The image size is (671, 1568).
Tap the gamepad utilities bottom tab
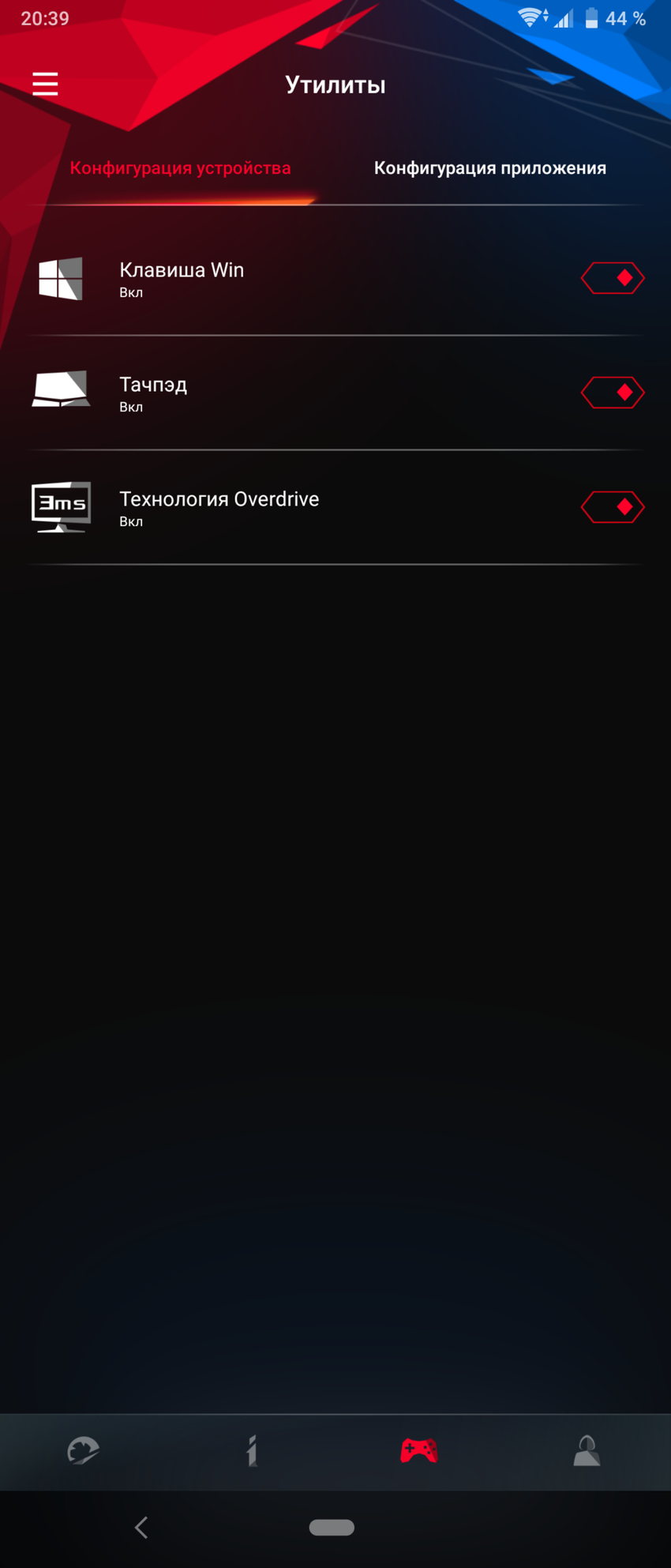point(419,1450)
